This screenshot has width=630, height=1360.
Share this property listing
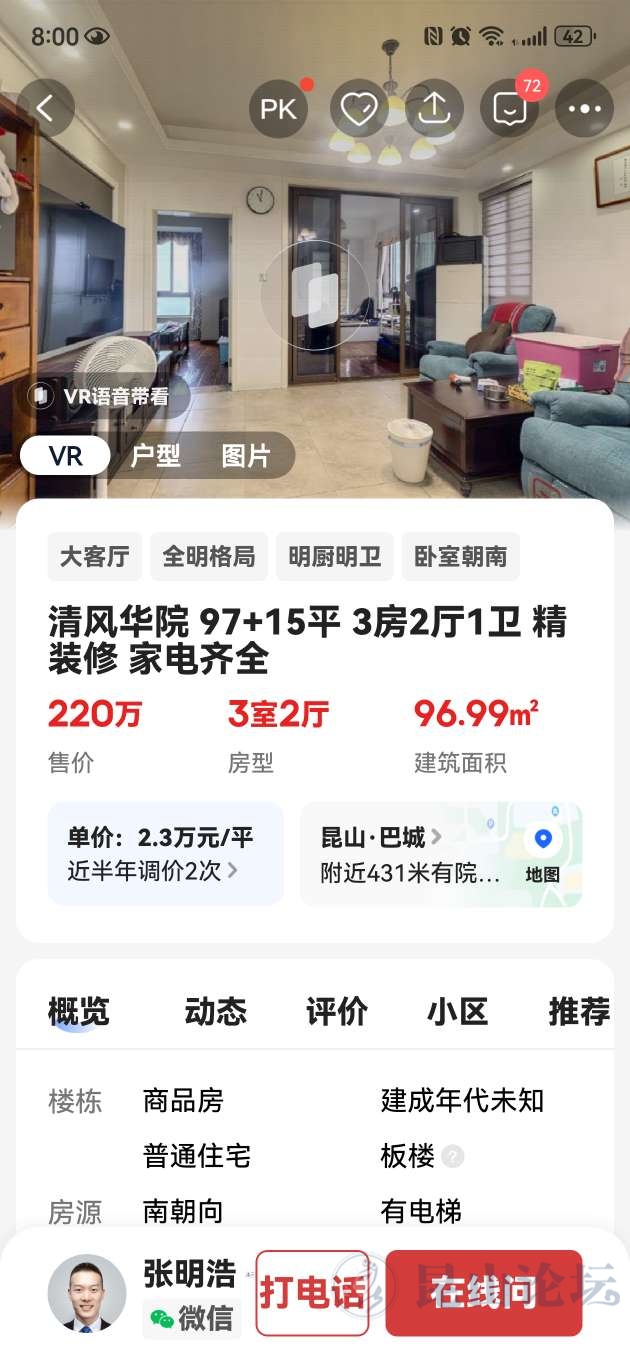tap(434, 108)
